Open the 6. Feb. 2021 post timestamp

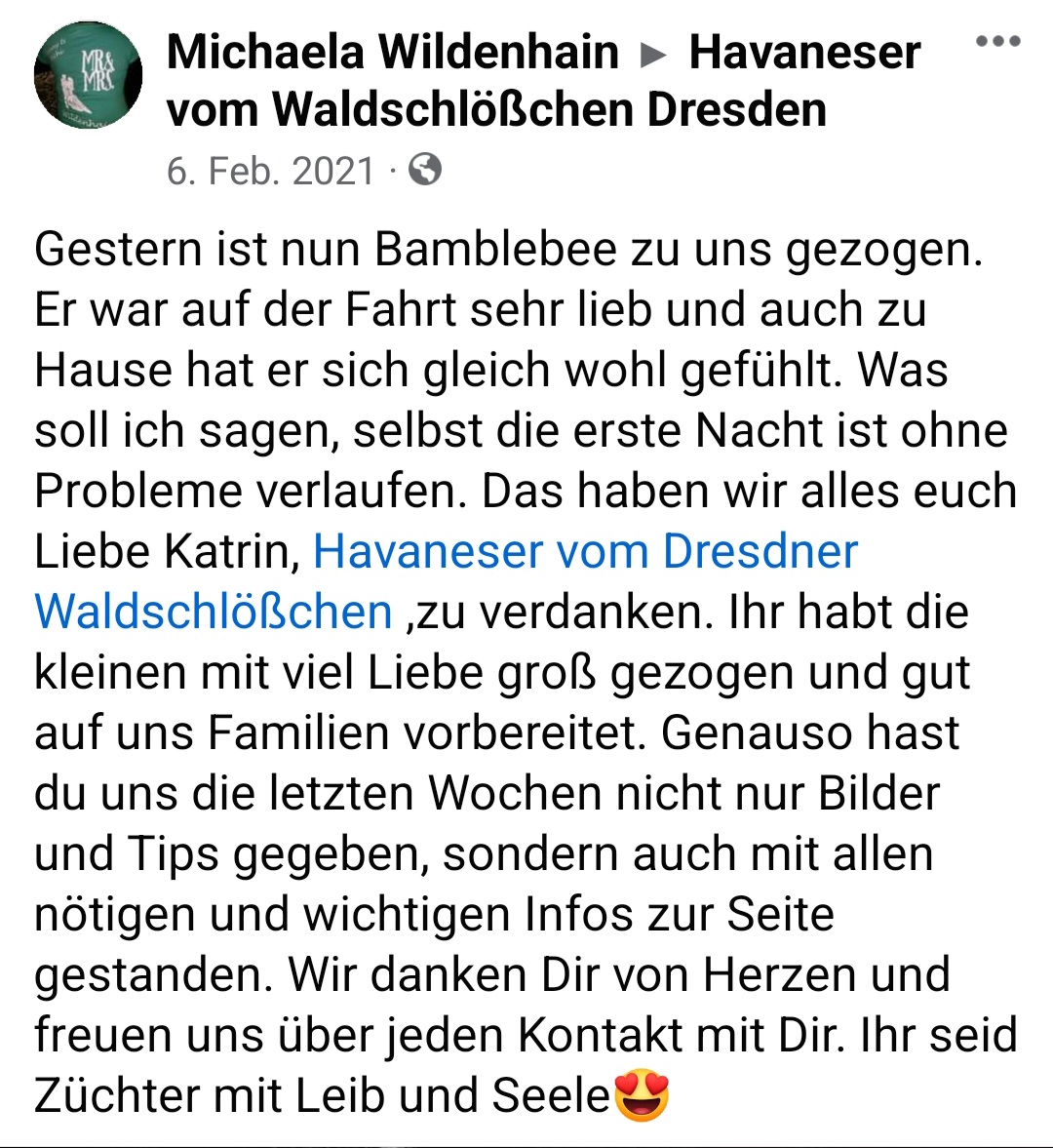pyautogui.click(x=270, y=172)
